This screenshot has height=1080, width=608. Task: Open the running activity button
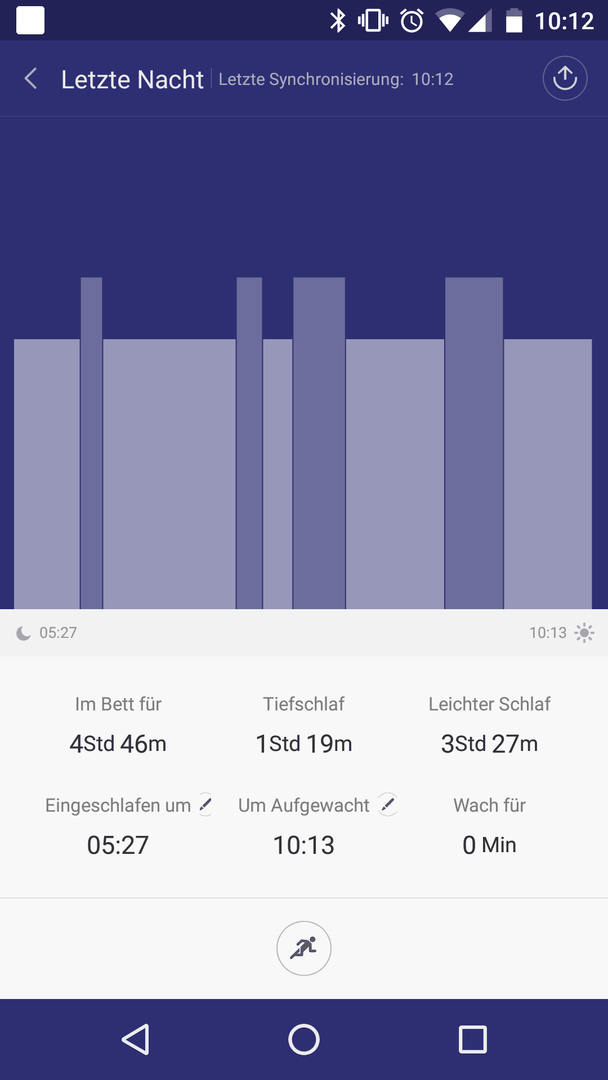point(304,948)
